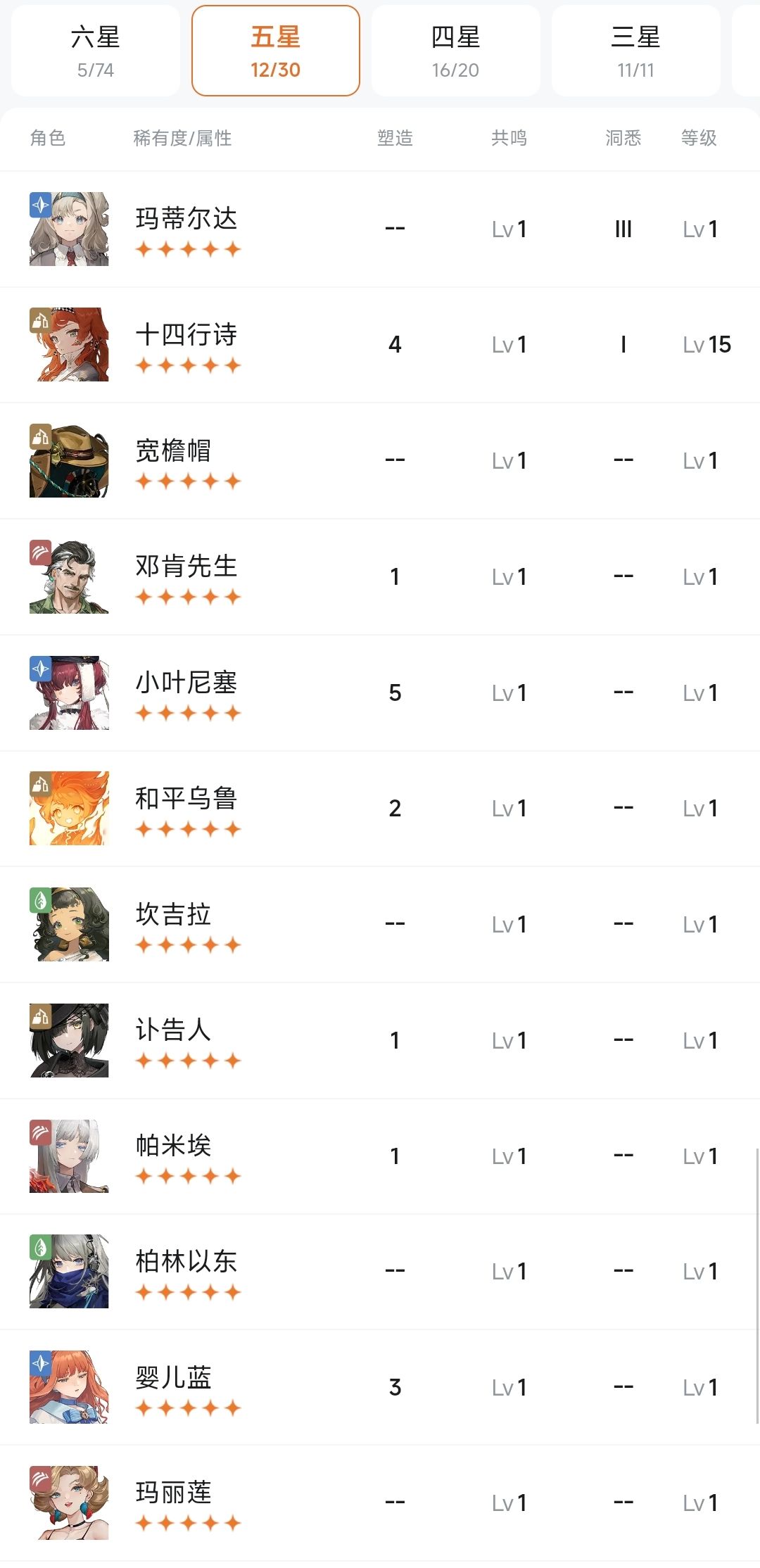Open the 三星 tab

coord(636,51)
